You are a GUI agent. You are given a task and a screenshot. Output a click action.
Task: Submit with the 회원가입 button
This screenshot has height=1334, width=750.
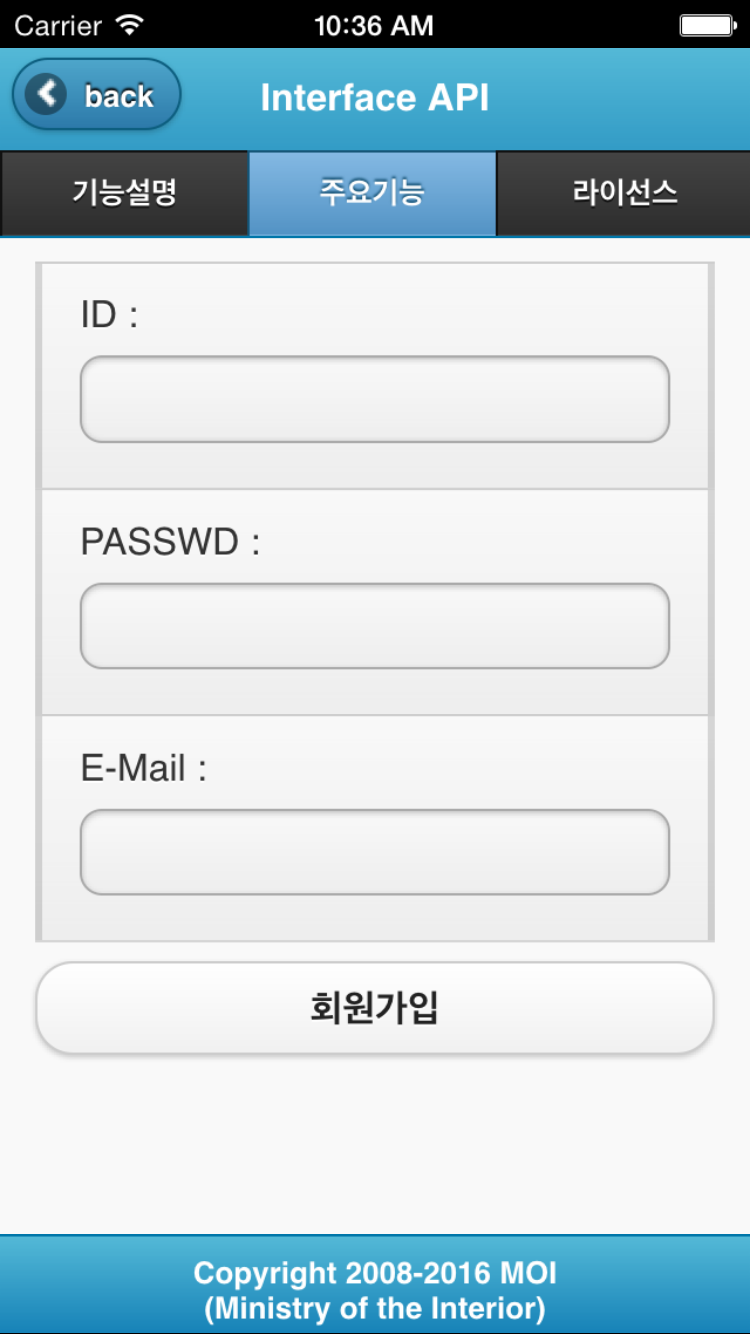click(x=374, y=1008)
